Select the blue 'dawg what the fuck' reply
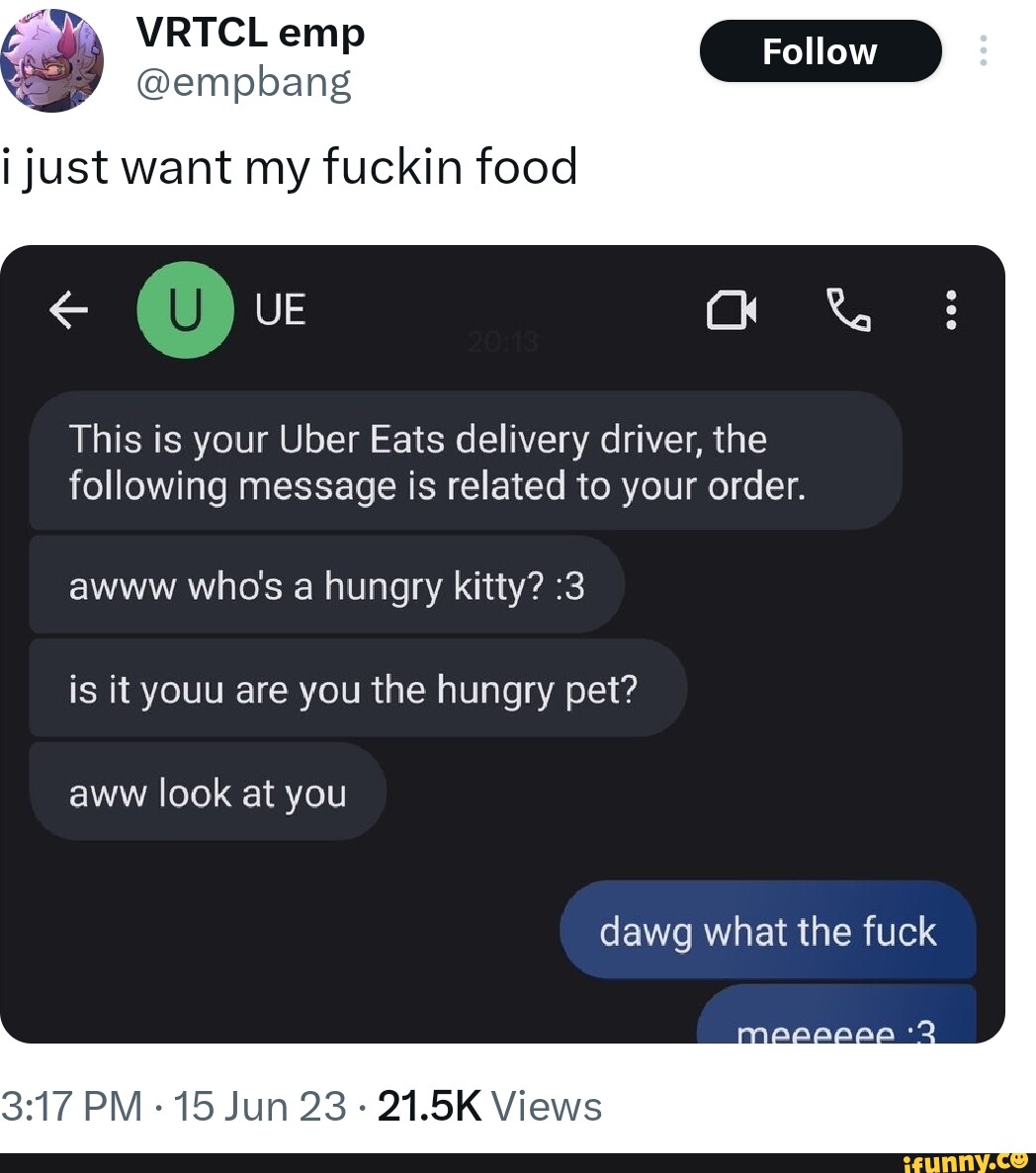Viewport: 1036px width, 1173px height. (x=768, y=930)
